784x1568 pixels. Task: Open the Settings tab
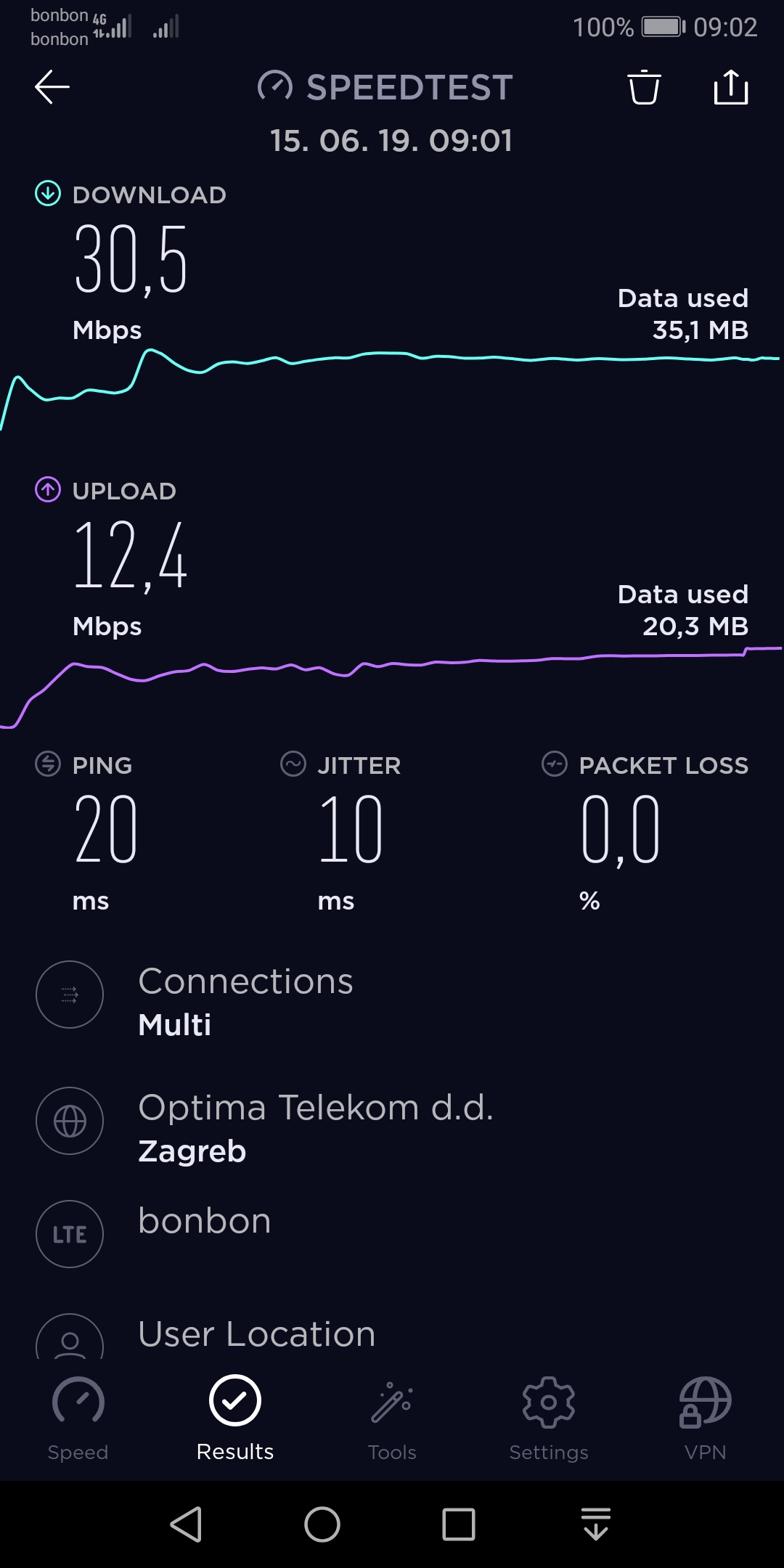point(549,1419)
